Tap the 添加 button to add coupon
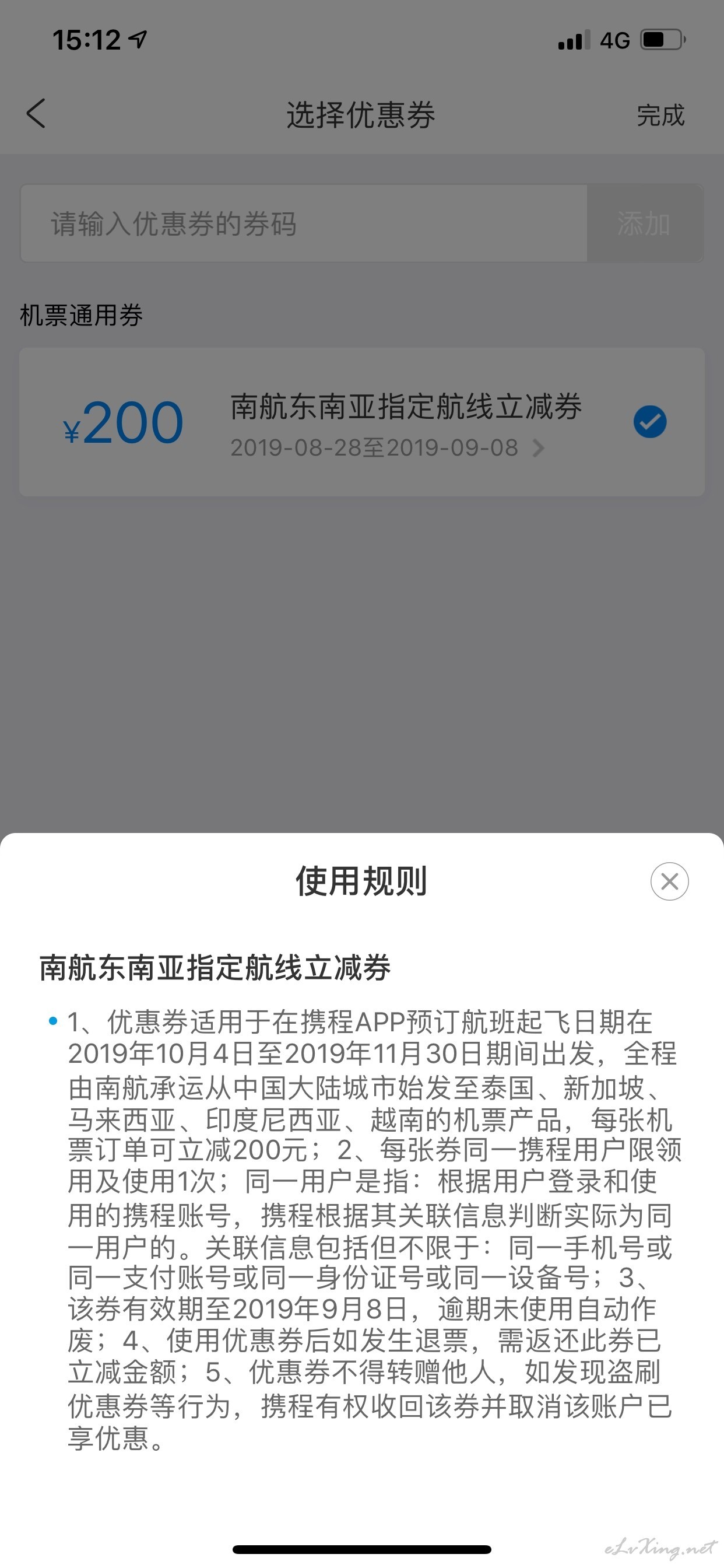Screen dimensions: 724x1568 click(x=644, y=223)
